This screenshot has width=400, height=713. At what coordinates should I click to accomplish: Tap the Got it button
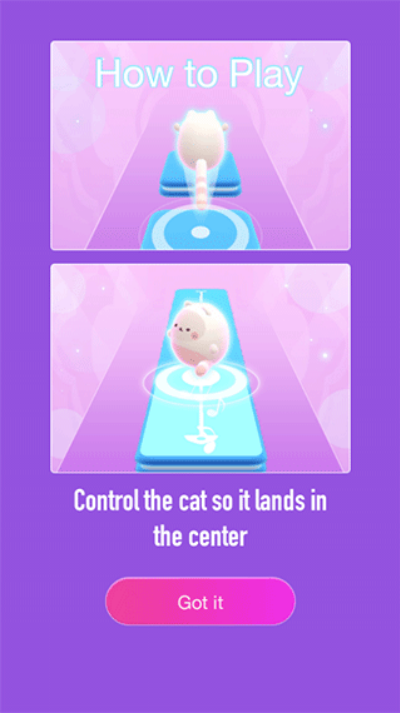click(x=200, y=601)
